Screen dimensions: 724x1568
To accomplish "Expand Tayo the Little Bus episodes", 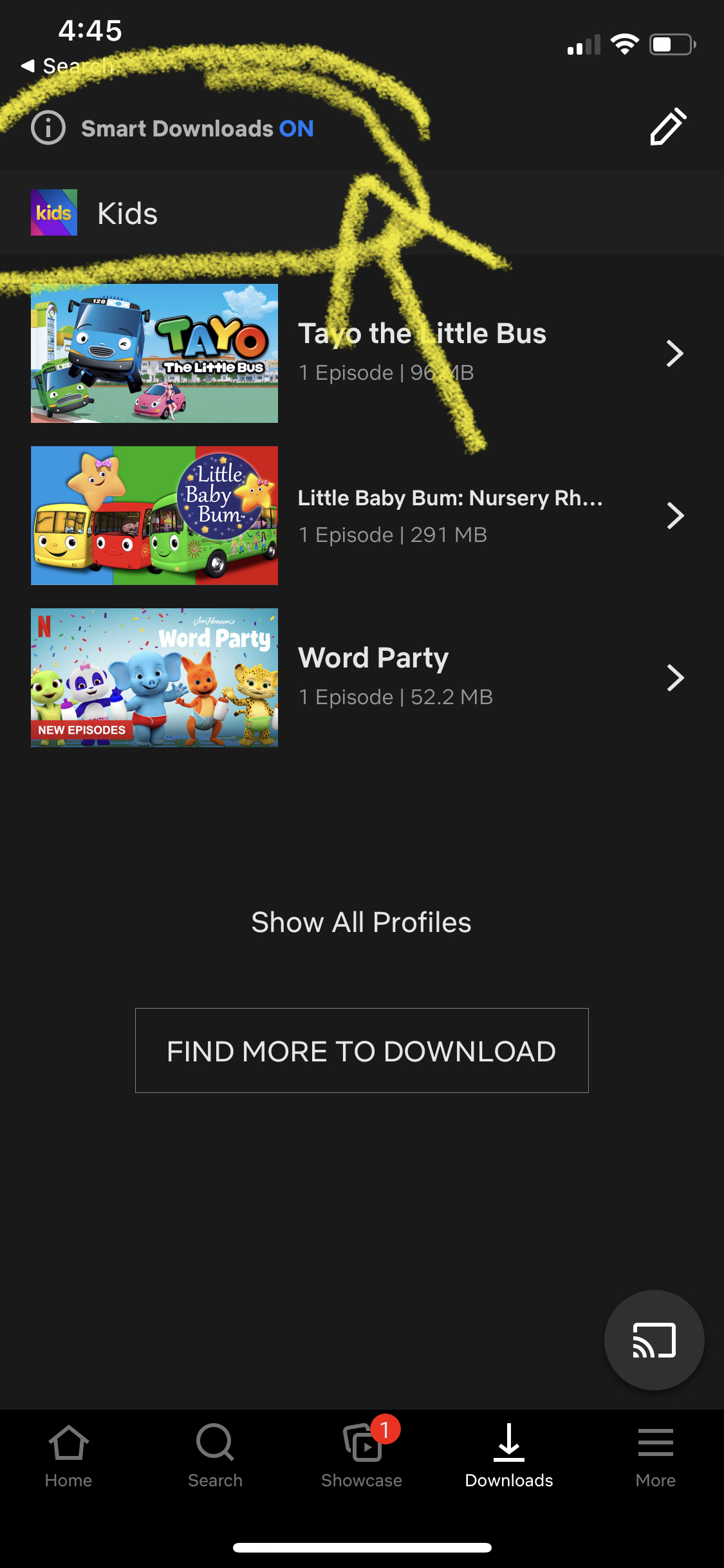I will pos(674,353).
